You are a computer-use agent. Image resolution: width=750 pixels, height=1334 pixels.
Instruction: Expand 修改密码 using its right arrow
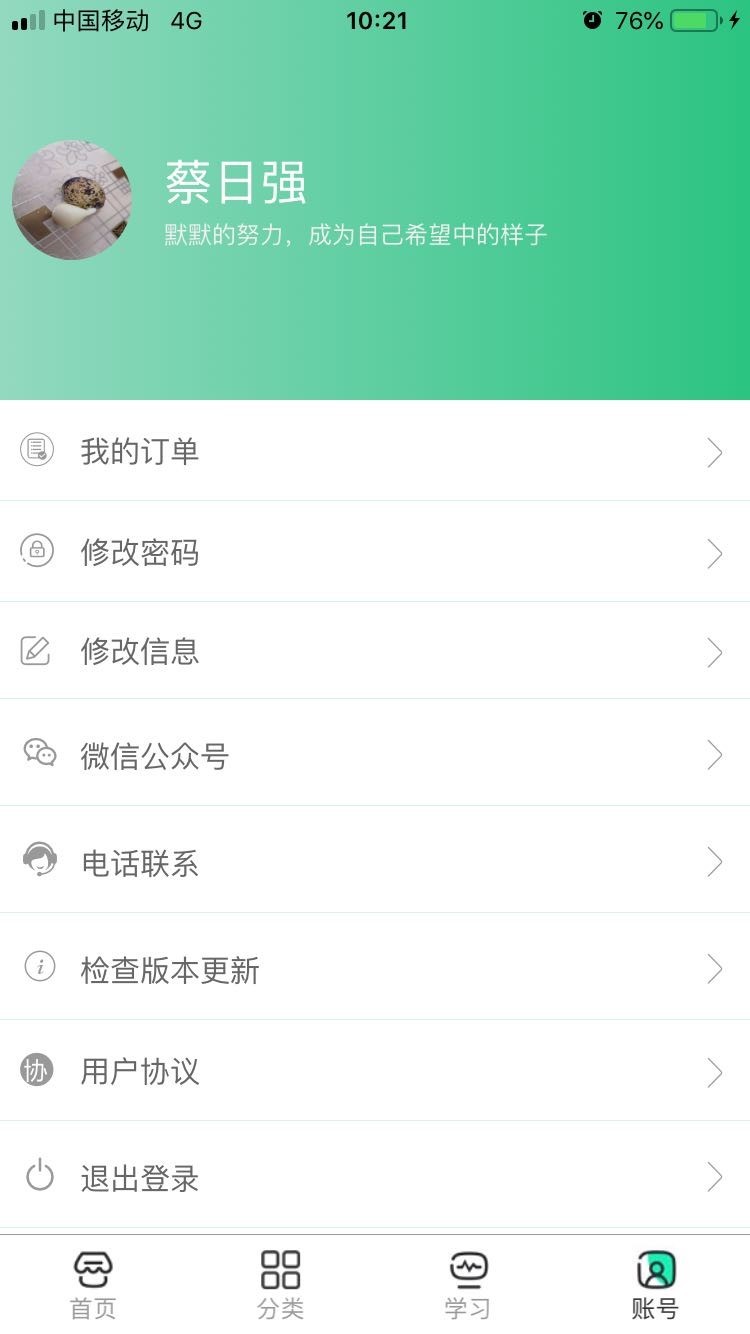coord(714,553)
